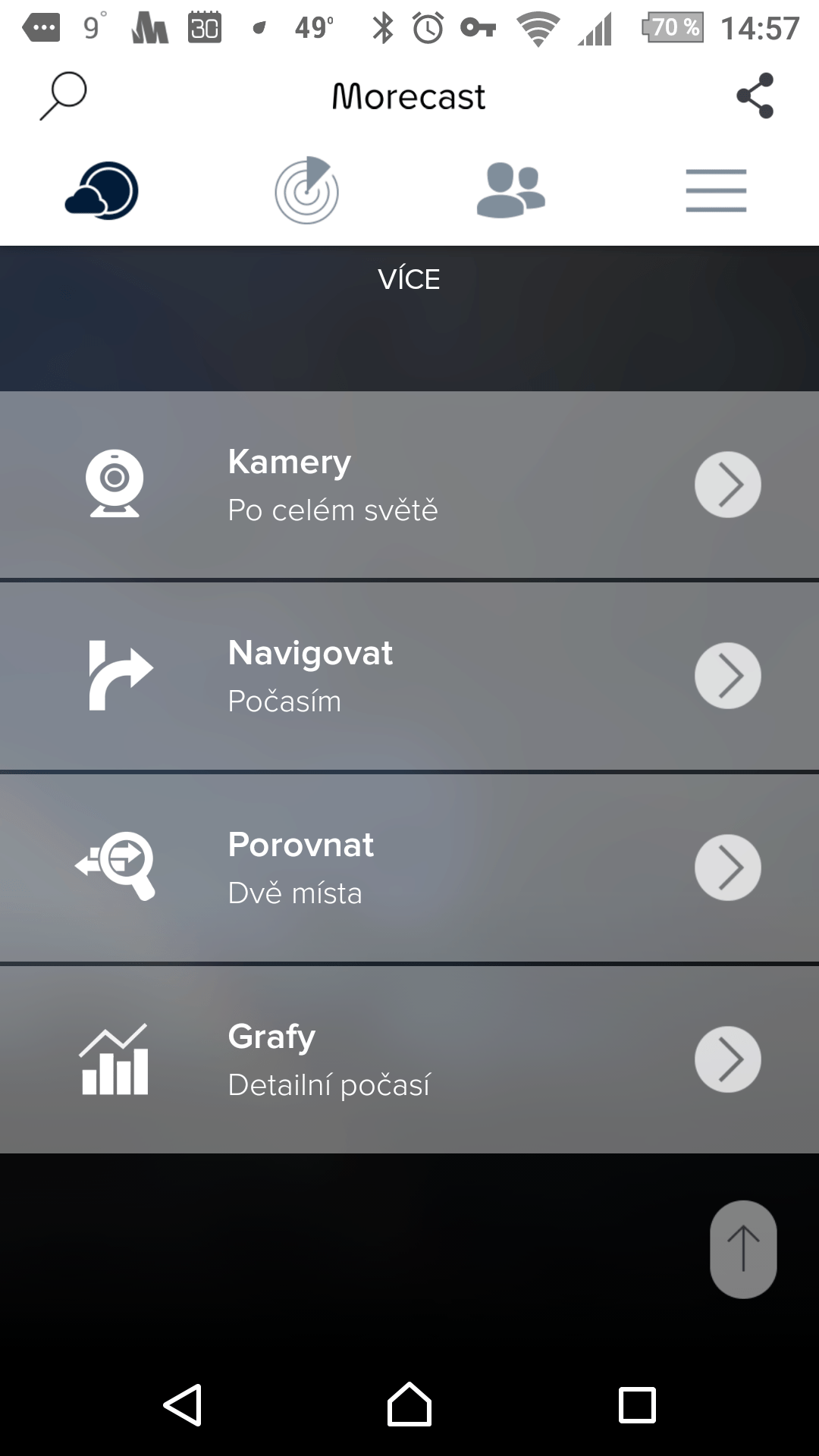Open Grafy detailní počasí
Image resolution: width=819 pixels, height=1456 pixels.
point(409,1059)
